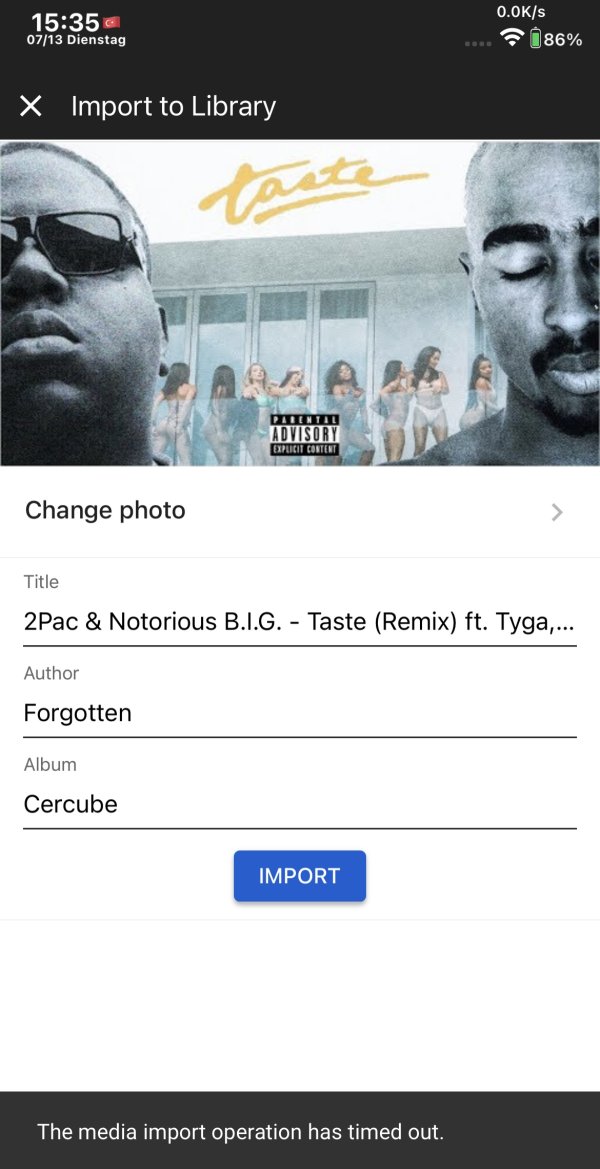
Task: Edit the Author field showing Forgotten
Action: (x=299, y=713)
